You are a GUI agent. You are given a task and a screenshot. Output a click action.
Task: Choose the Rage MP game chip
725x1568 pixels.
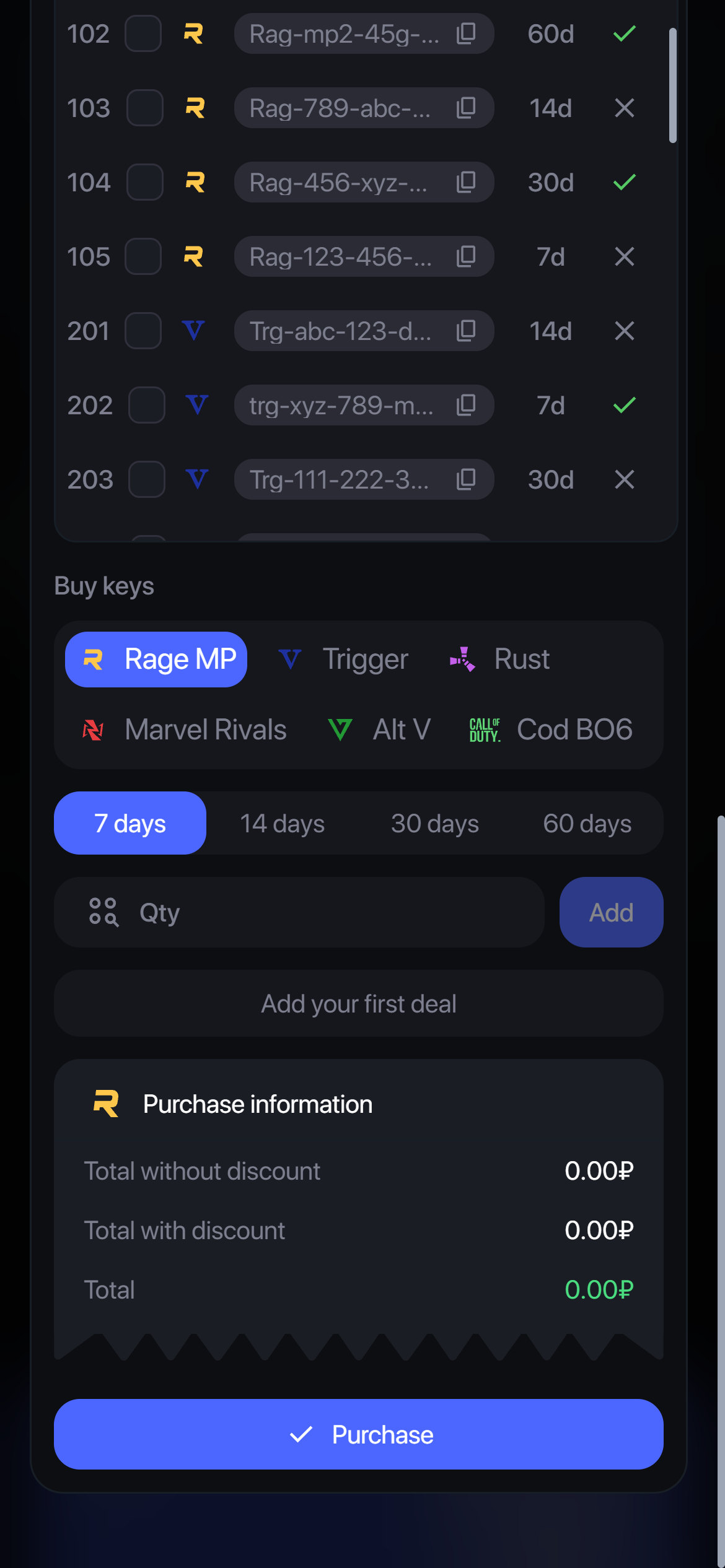click(x=156, y=660)
